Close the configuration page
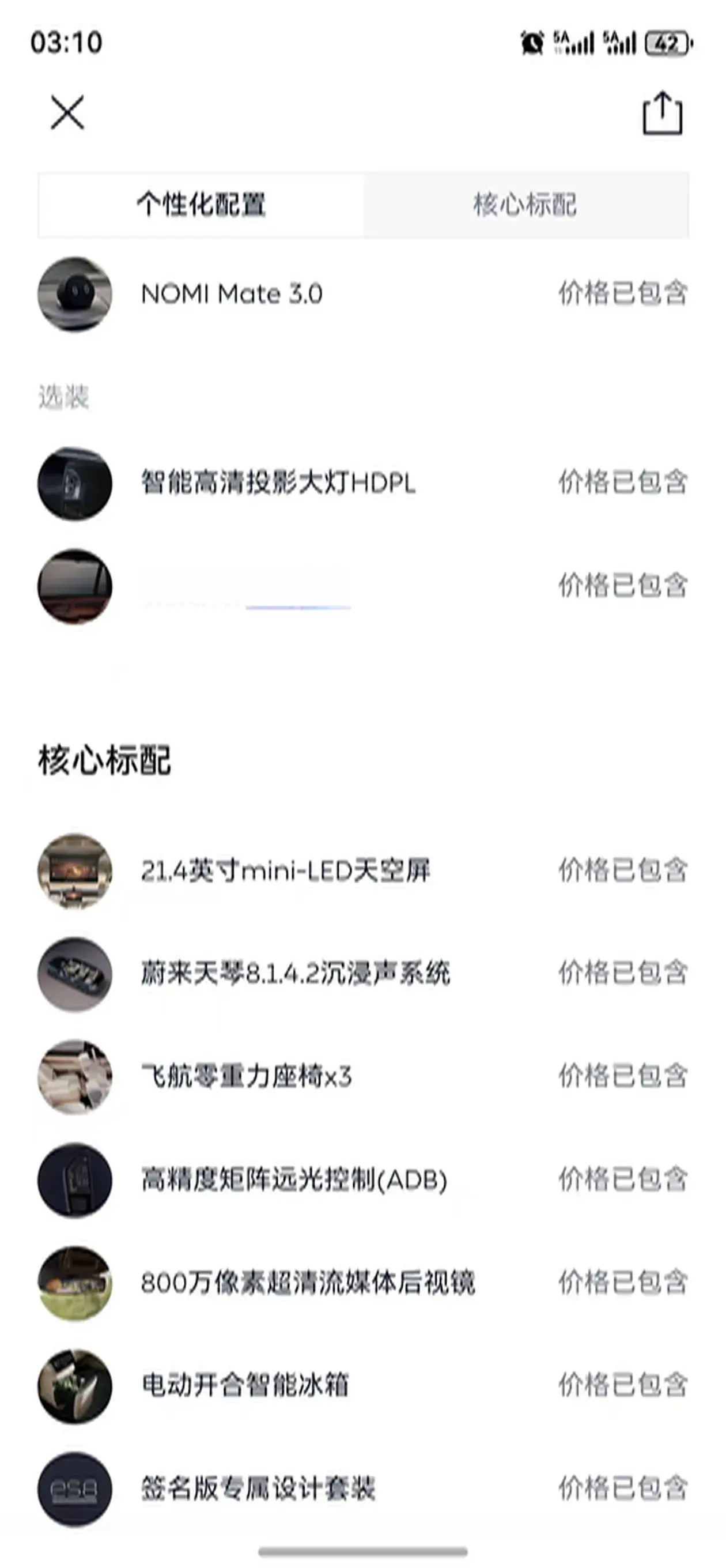The image size is (726, 1568). pos(67,112)
